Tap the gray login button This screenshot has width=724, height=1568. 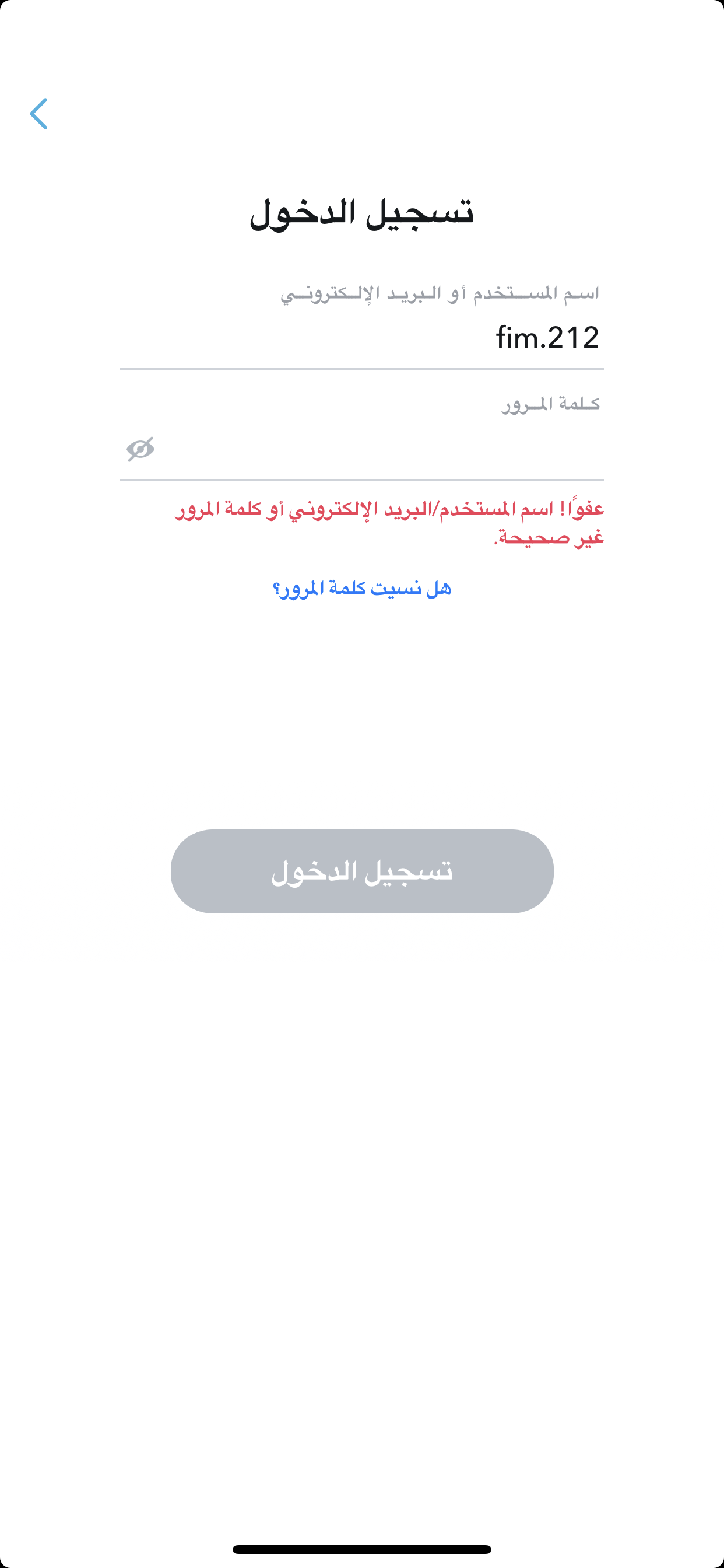pyautogui.click(x=361, y=871)
